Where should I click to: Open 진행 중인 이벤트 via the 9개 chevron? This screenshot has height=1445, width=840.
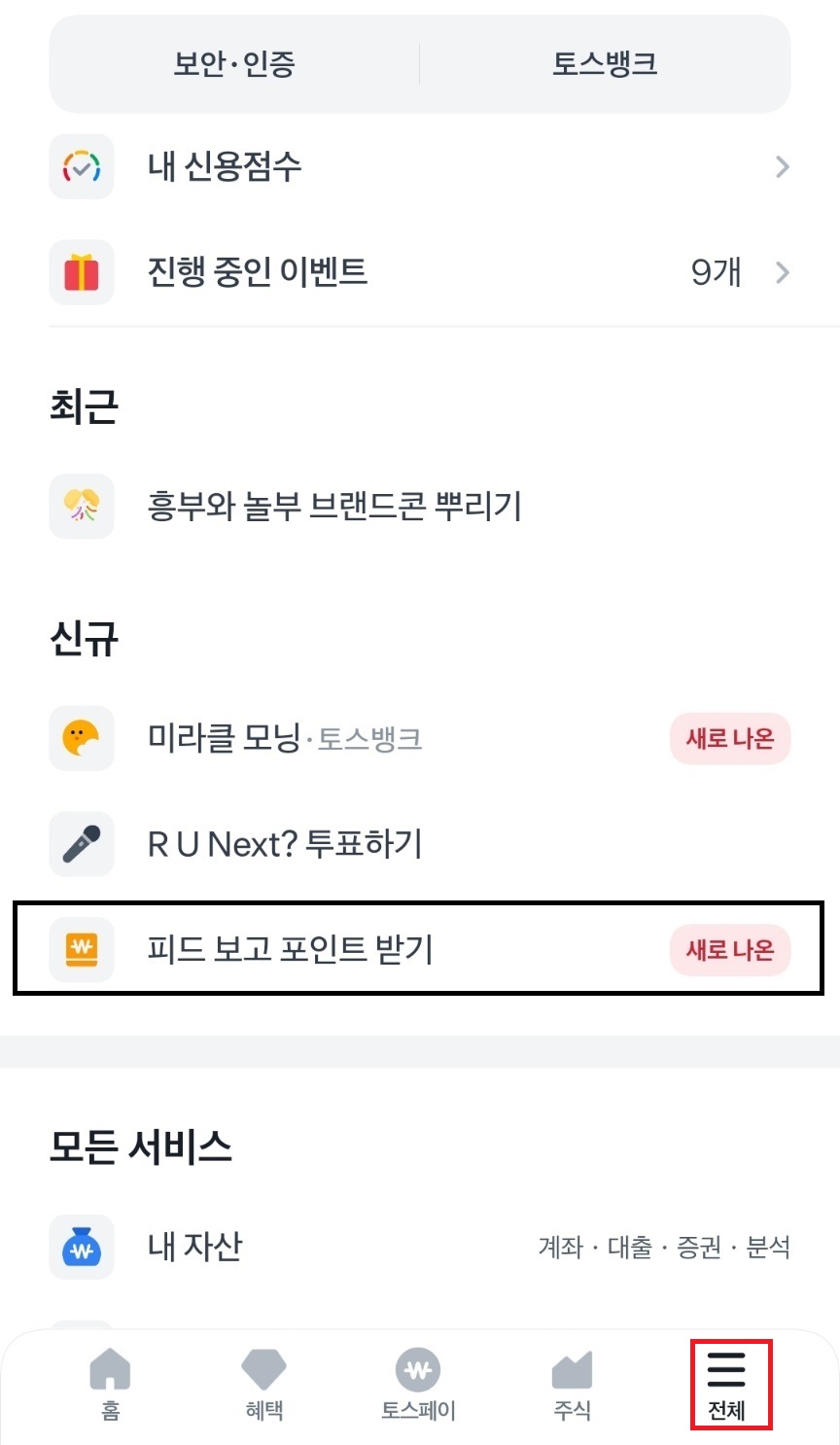(x=783, y=273)
